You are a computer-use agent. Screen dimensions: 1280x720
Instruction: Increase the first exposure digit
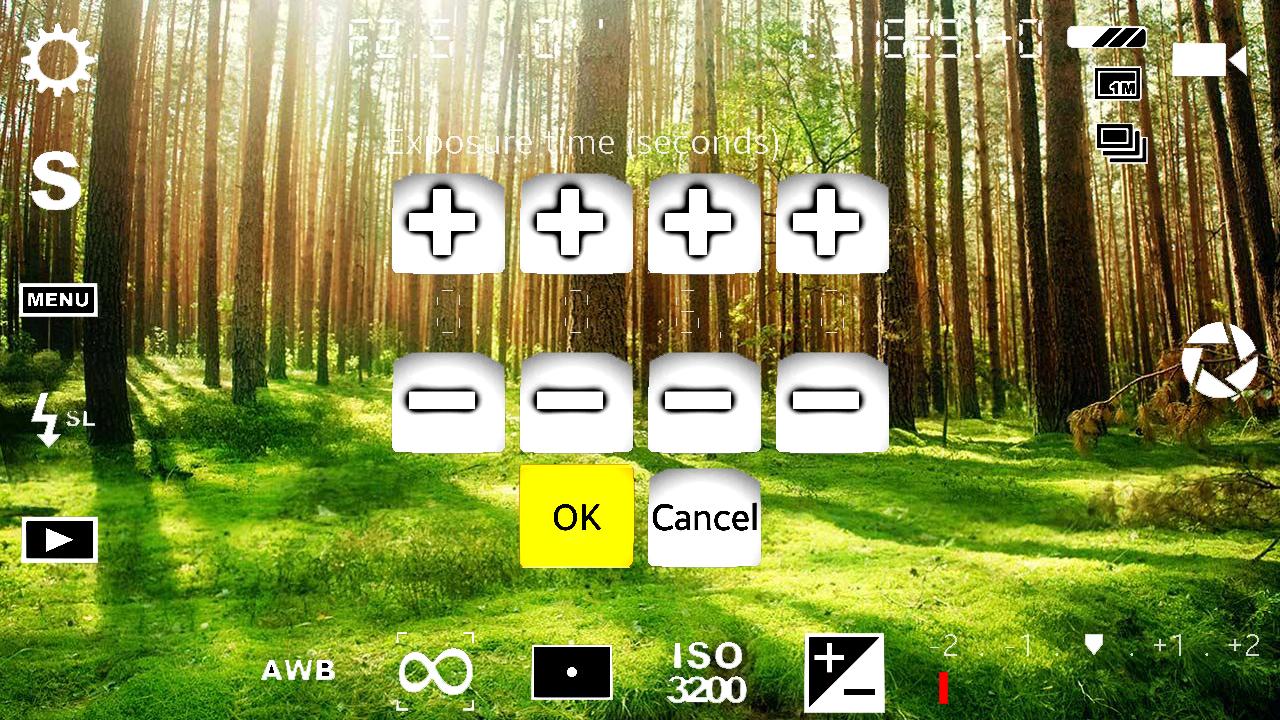pos(448,223)
